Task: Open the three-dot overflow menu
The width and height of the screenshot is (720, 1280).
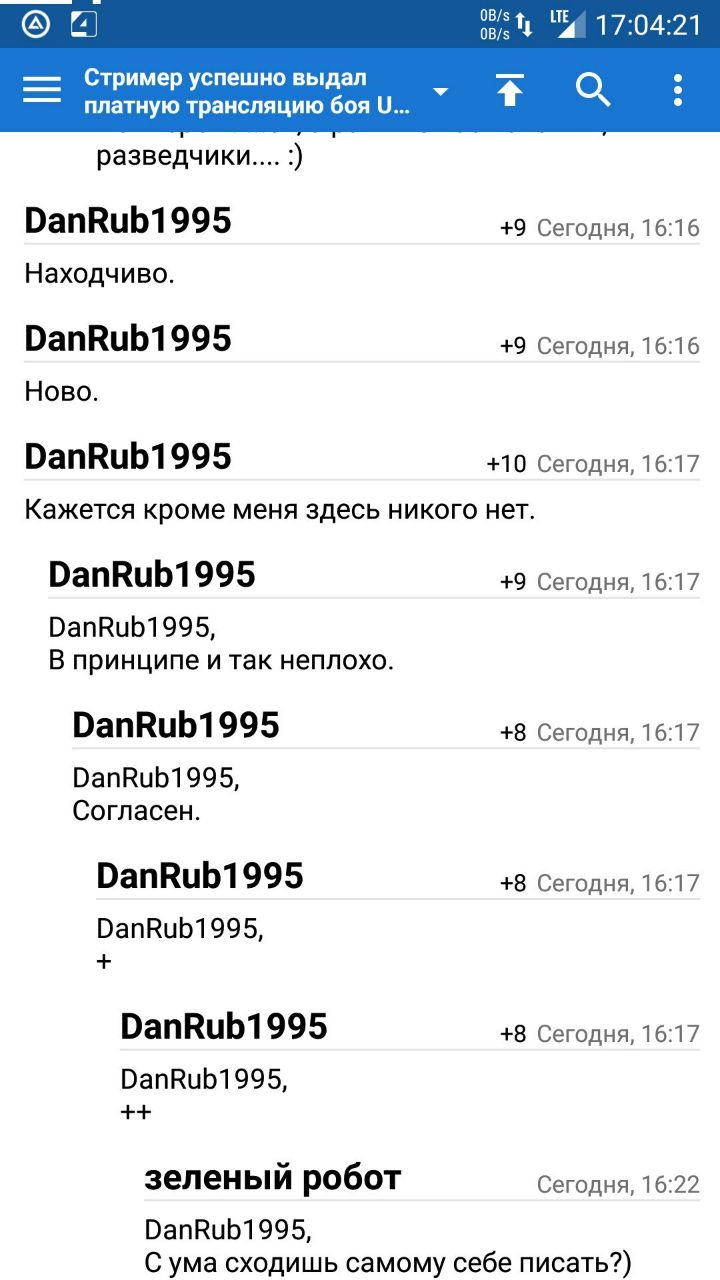Action: pyautogui.click(x=678, y=90)
